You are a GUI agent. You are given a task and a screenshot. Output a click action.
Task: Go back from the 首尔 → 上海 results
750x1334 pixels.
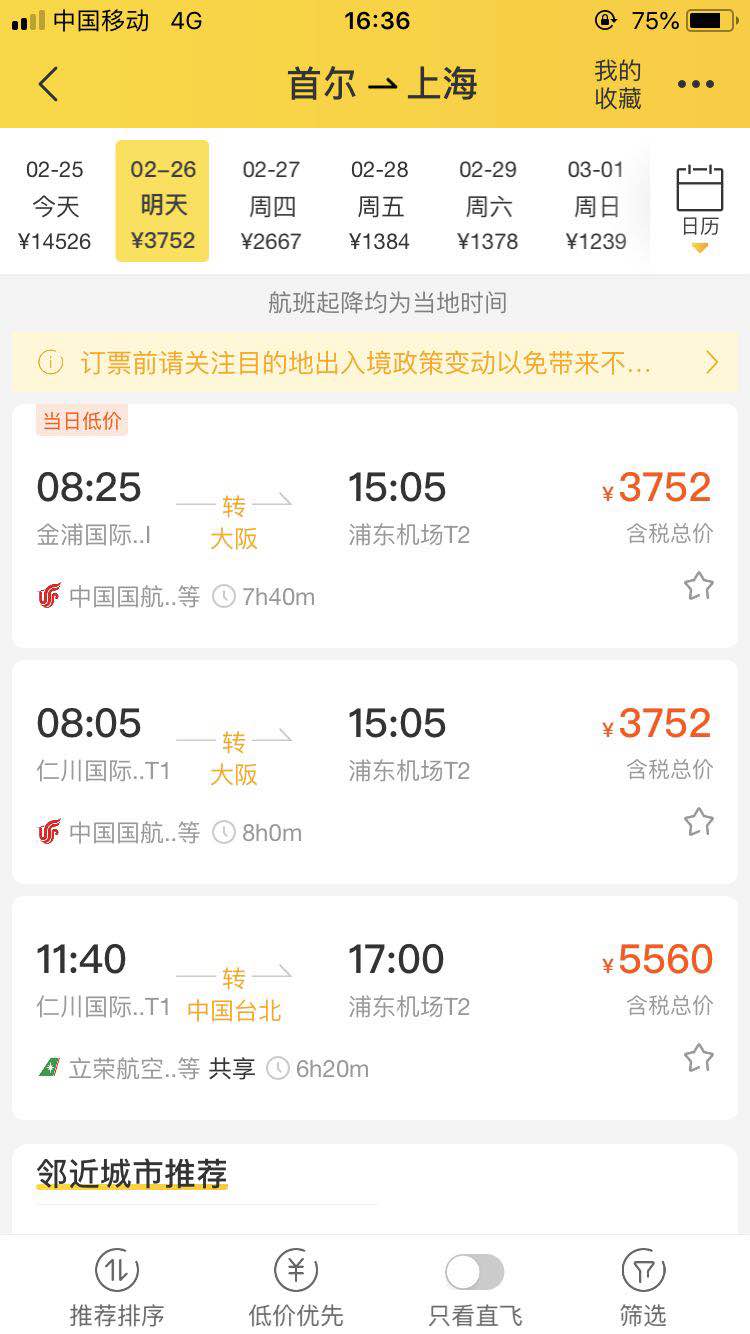pyautogui.click(x=48, y=84)
